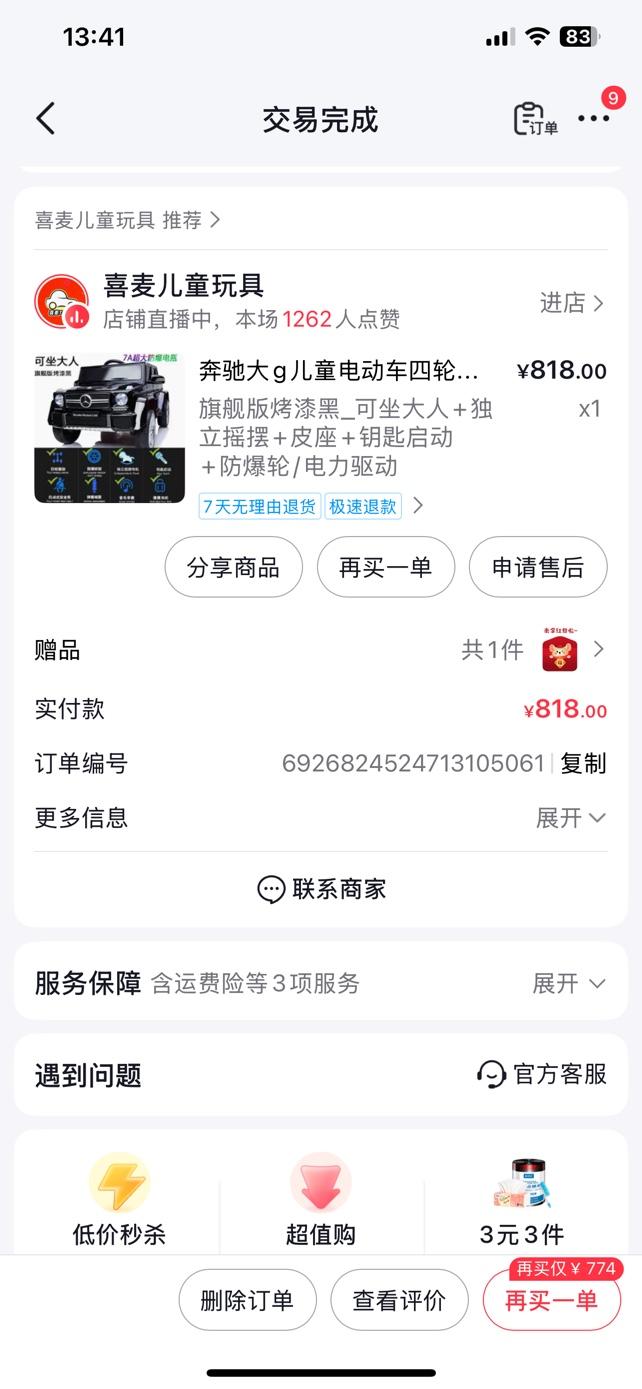Open the 订单 orders icon
Viewport: 642px width, 1389px height.
tap(534, 119)
